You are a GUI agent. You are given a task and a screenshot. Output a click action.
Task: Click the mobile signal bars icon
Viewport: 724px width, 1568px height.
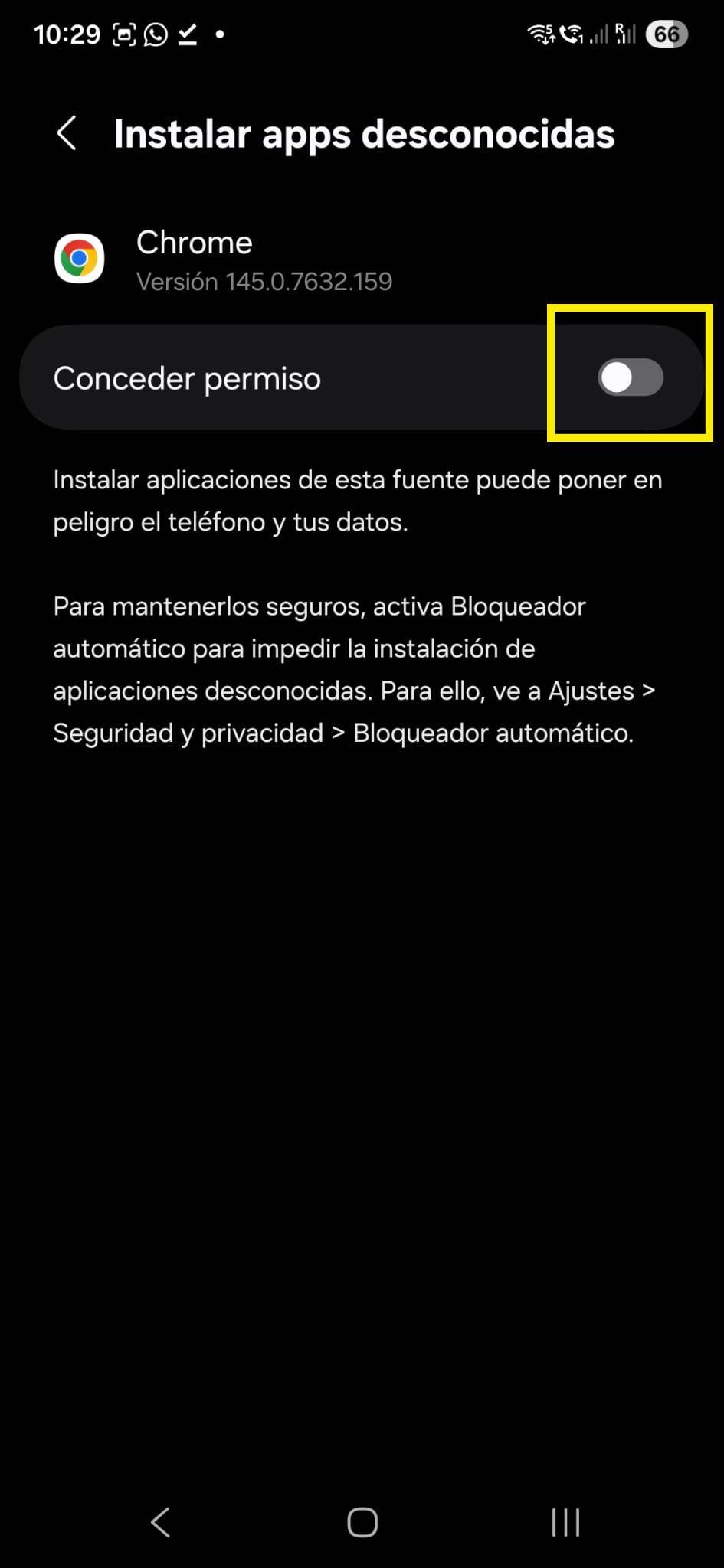[598, 37]
